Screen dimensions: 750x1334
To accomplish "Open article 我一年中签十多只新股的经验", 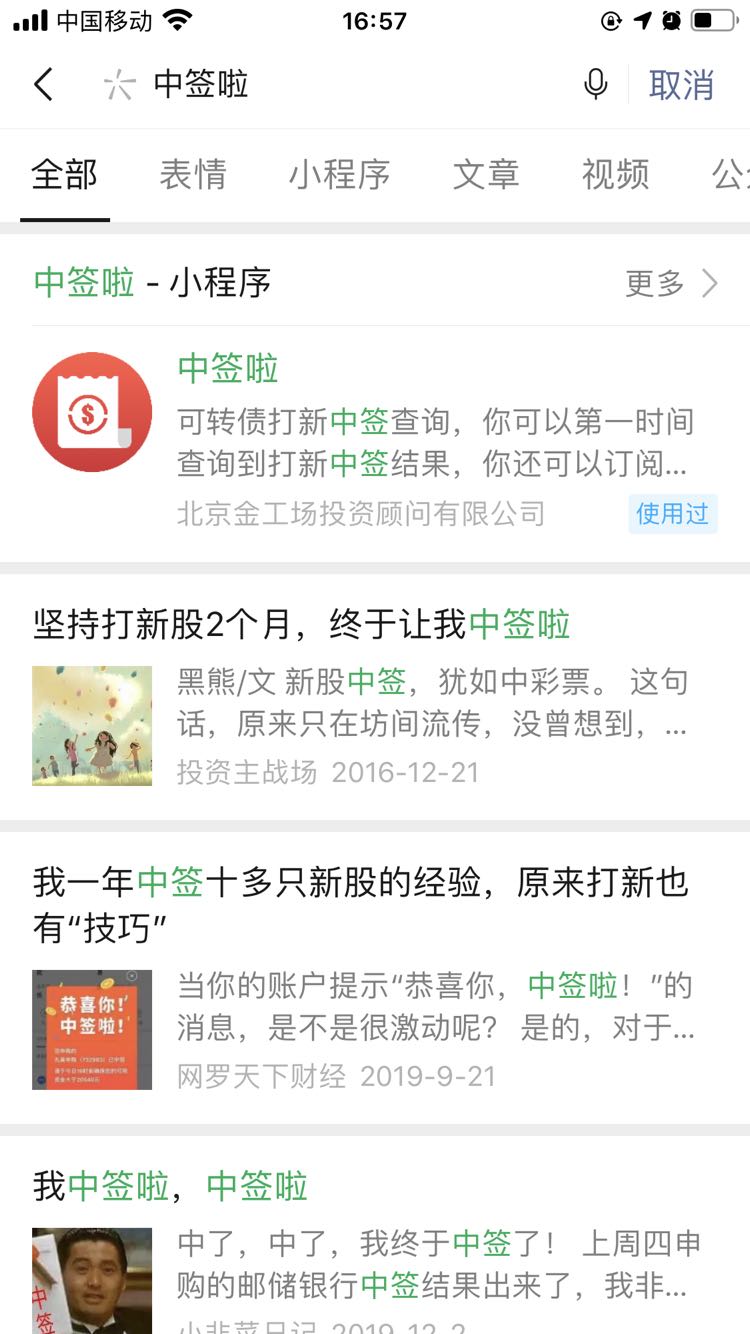I will (x=375, y=978).
